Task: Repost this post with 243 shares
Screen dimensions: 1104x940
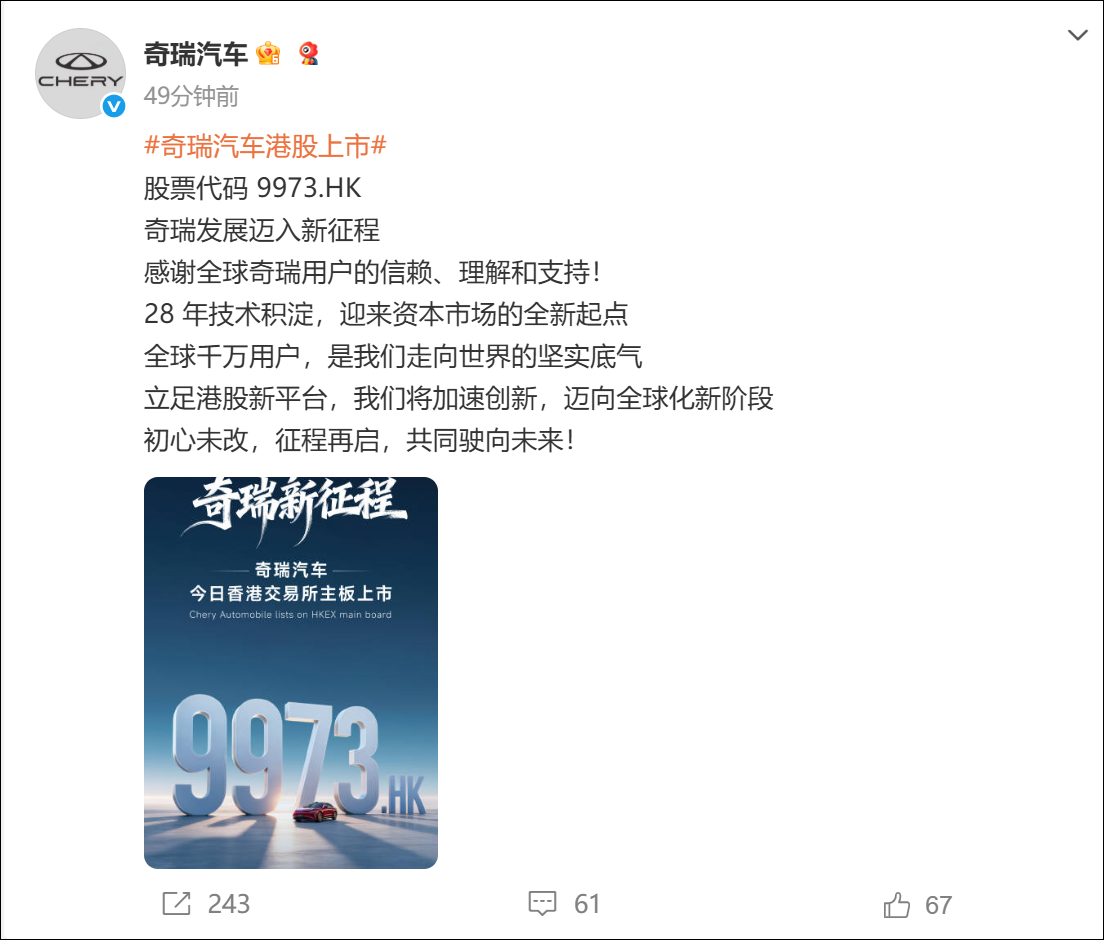Action: tap(206, 904)
